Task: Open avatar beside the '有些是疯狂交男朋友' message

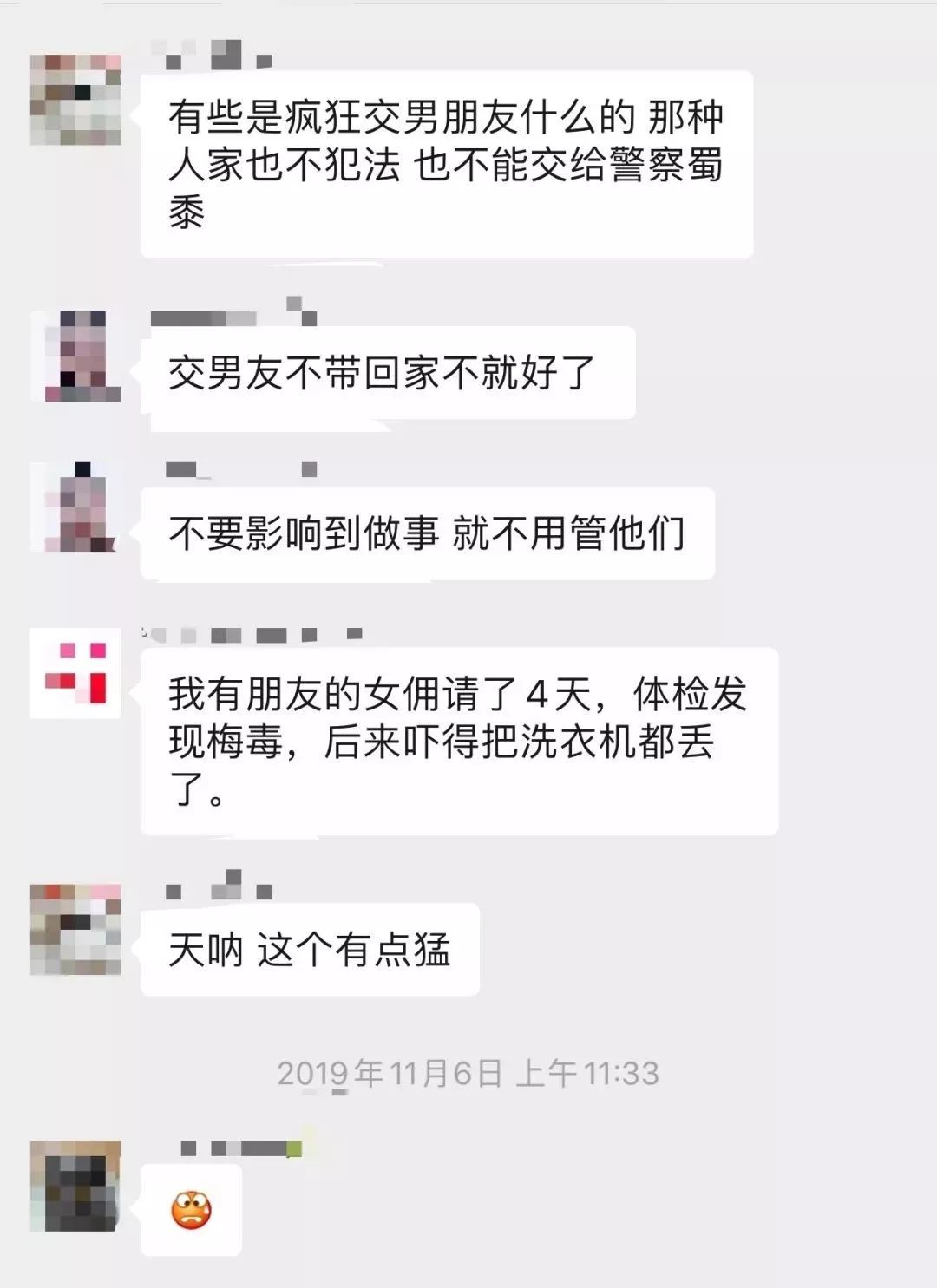Action: coord(75,99)
